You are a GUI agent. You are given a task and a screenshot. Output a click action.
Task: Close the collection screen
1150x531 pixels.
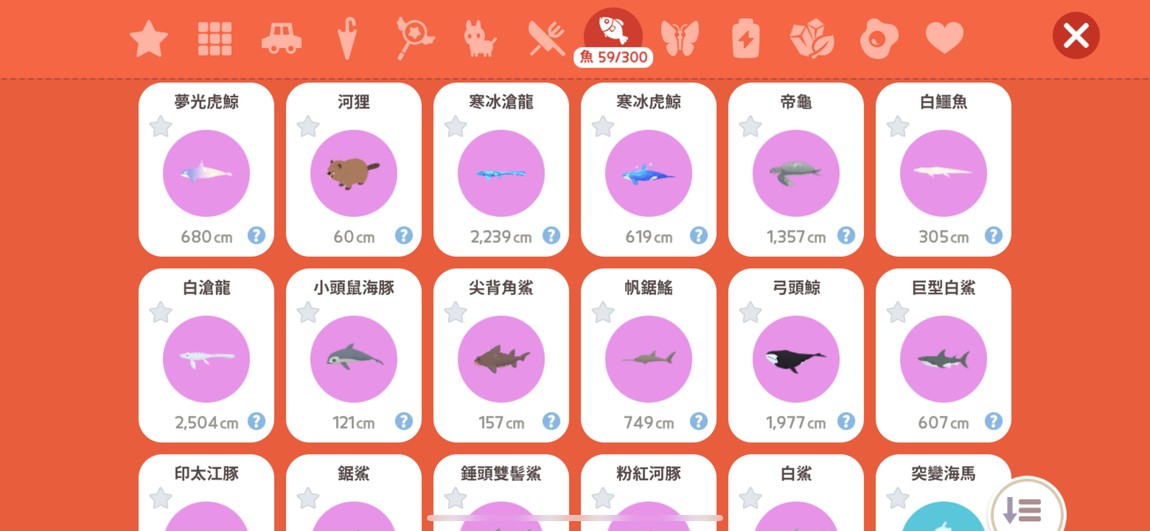tap(1075, 36)
